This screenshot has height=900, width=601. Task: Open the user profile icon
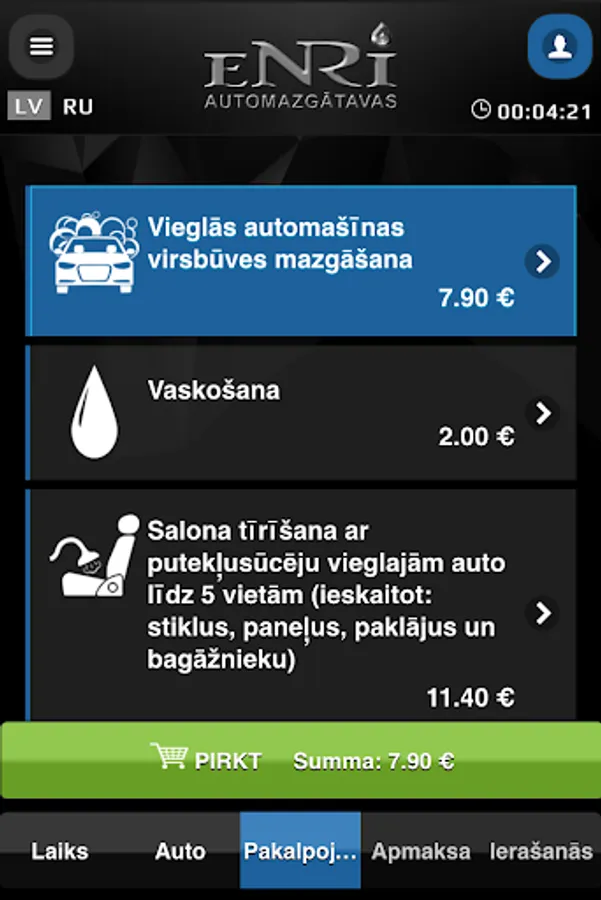[x=560, y=46]
